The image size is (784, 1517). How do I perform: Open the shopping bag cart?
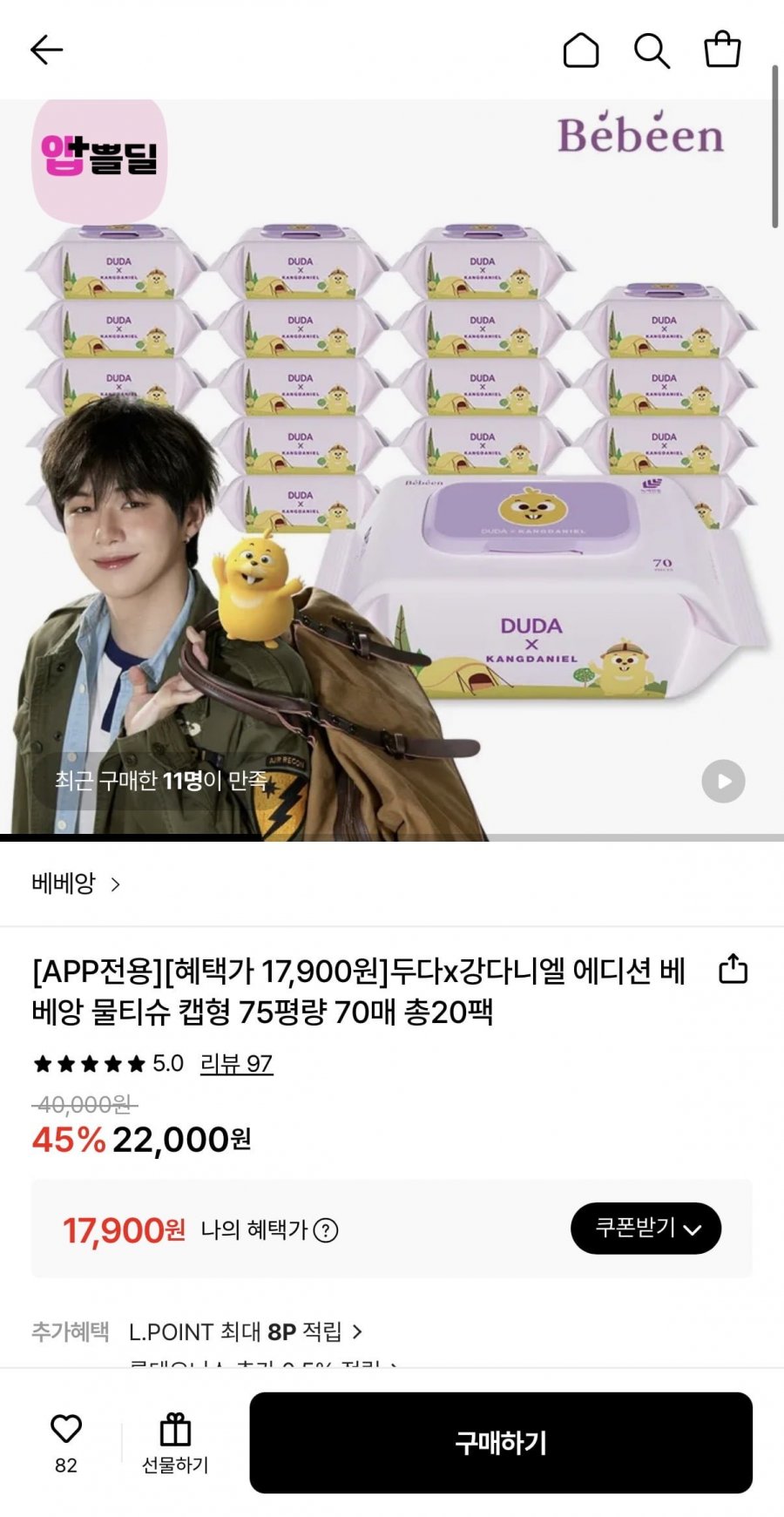tap(721, 50)
